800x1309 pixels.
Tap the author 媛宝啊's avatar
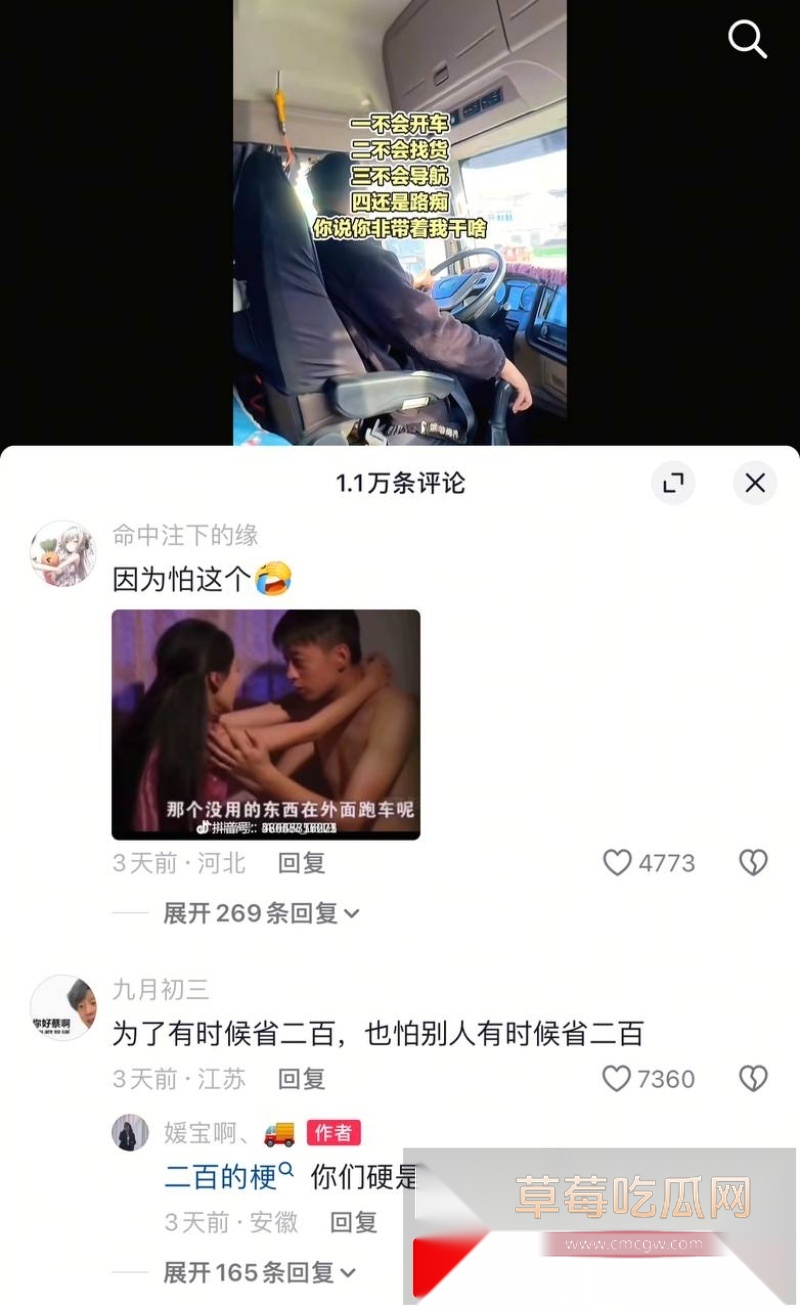131,1135
